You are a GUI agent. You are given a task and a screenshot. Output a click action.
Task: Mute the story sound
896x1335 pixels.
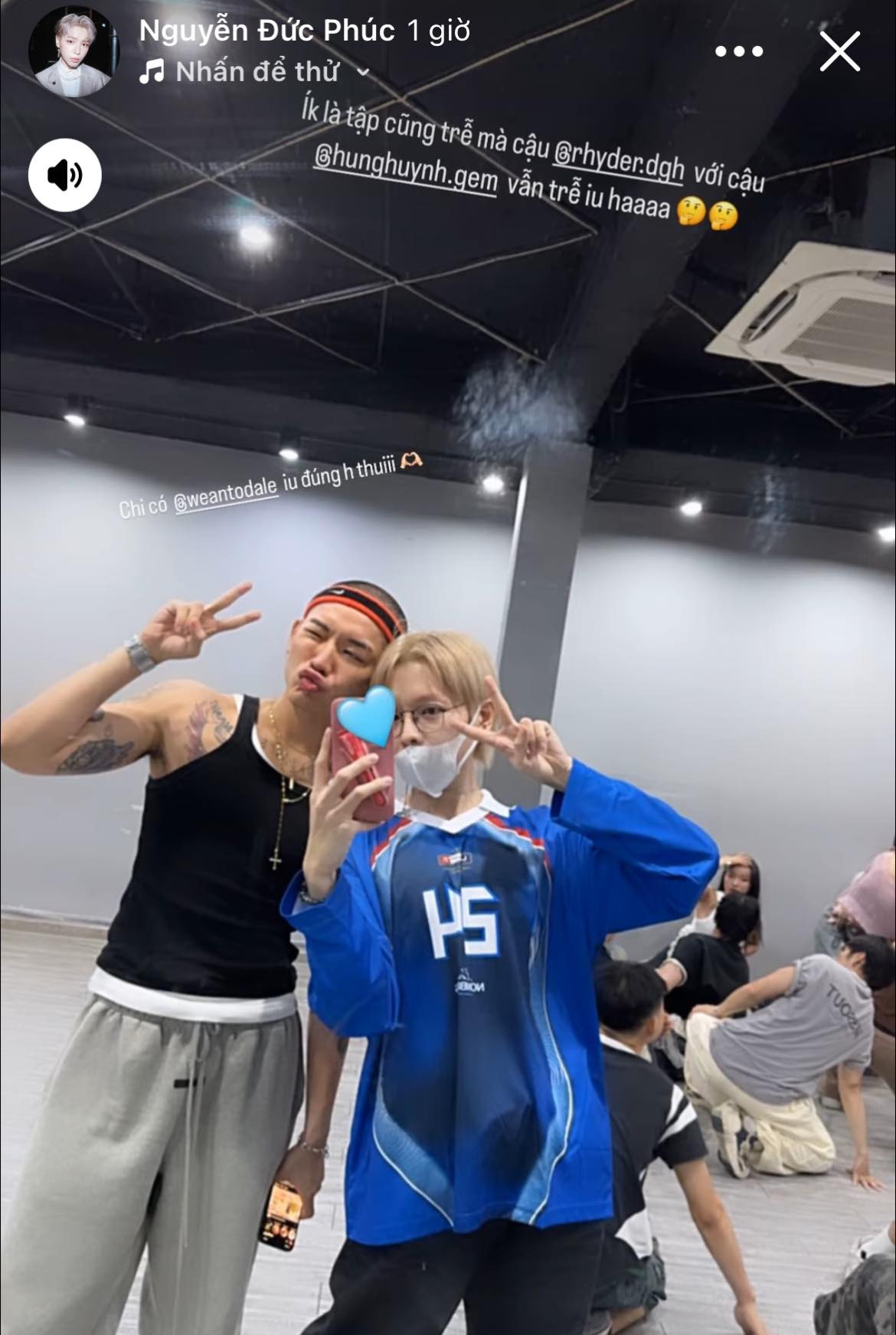tap(65, 175)
